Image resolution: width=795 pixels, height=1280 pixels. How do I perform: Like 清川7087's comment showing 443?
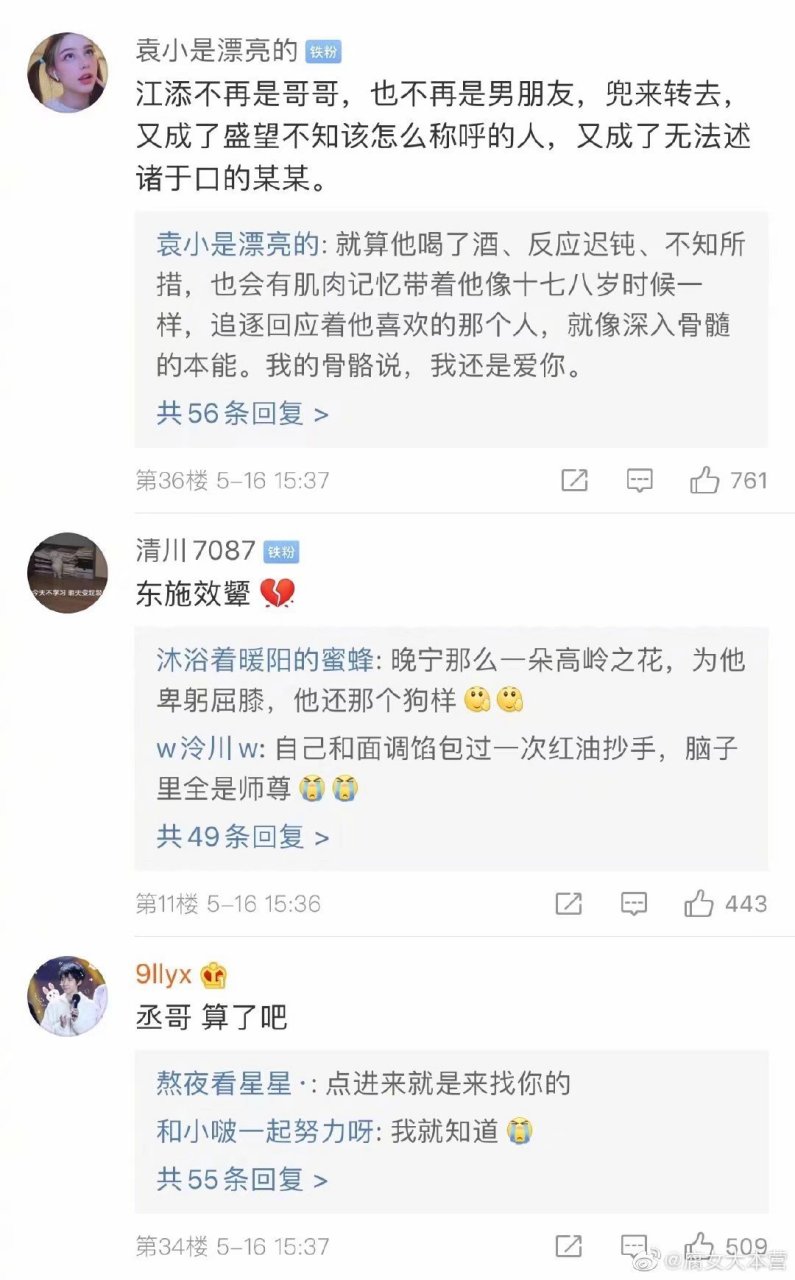pos(697,905)
